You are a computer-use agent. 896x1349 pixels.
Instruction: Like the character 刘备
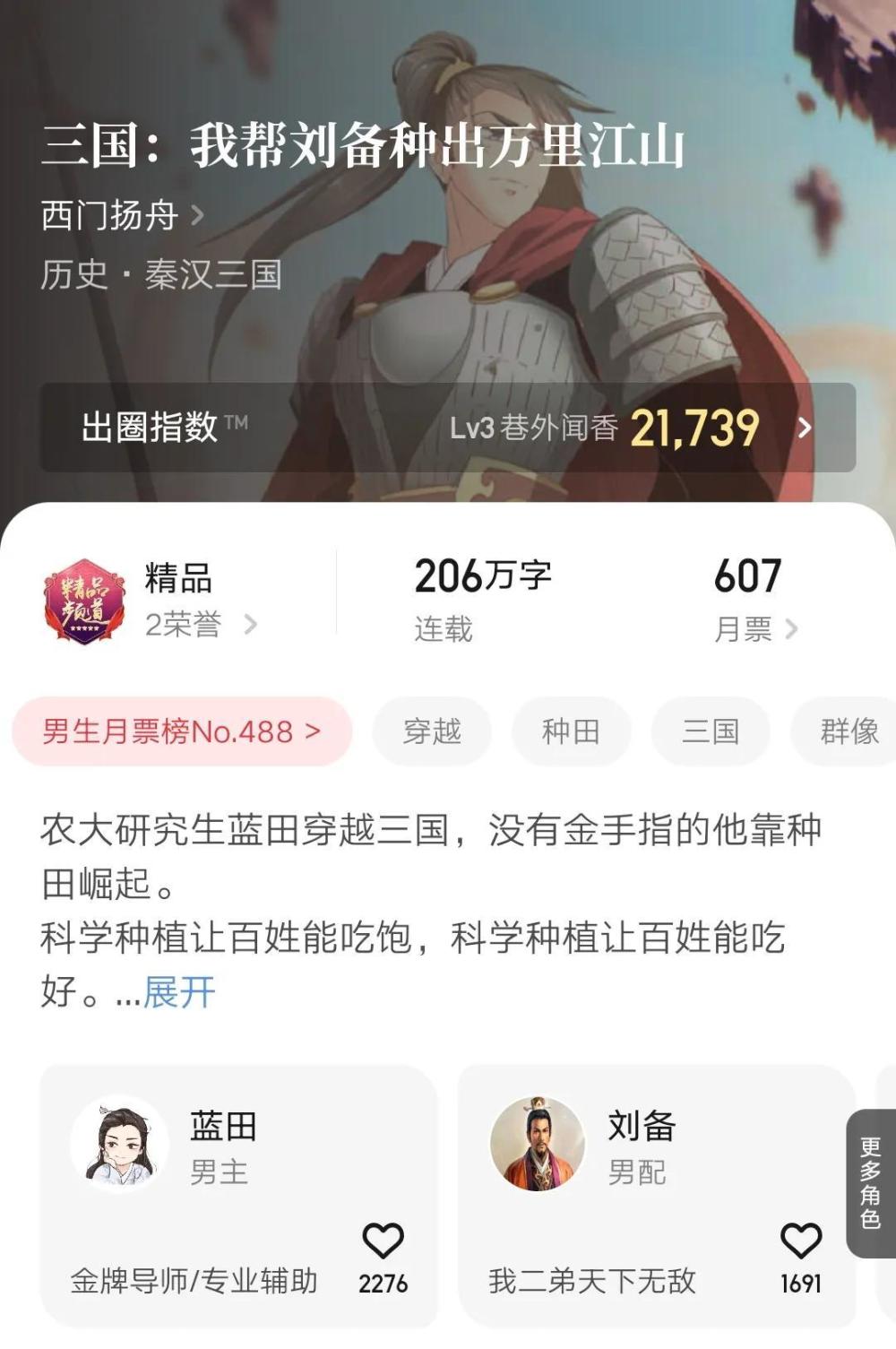[x=800, y=1242]
